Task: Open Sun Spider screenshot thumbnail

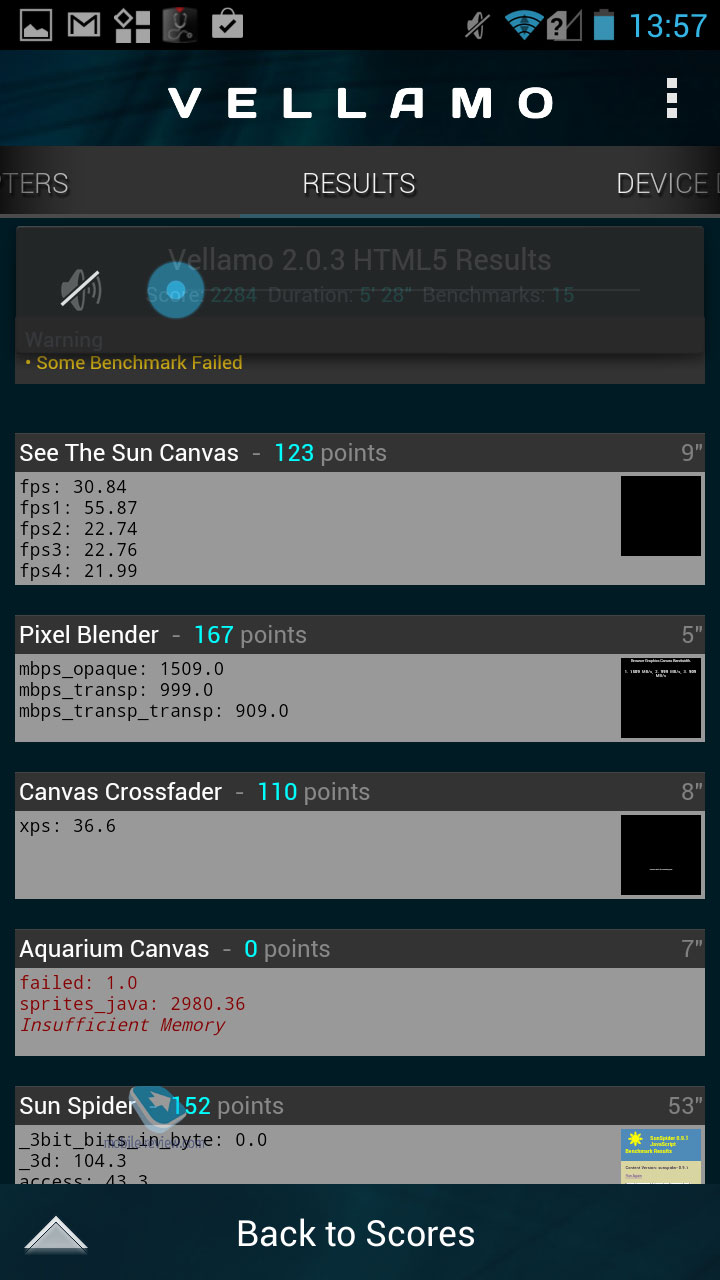Action: click(661, 1157)
